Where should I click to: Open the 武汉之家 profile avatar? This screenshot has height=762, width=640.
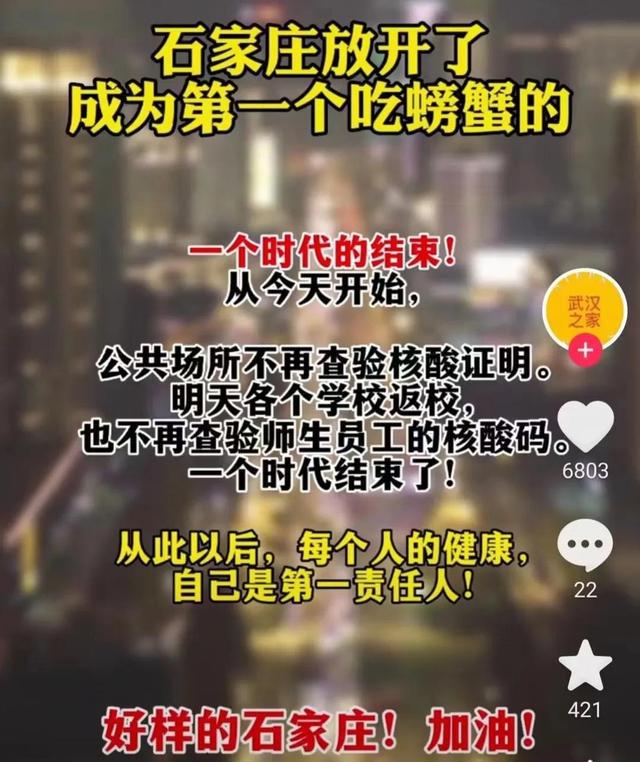pos(584,309)
